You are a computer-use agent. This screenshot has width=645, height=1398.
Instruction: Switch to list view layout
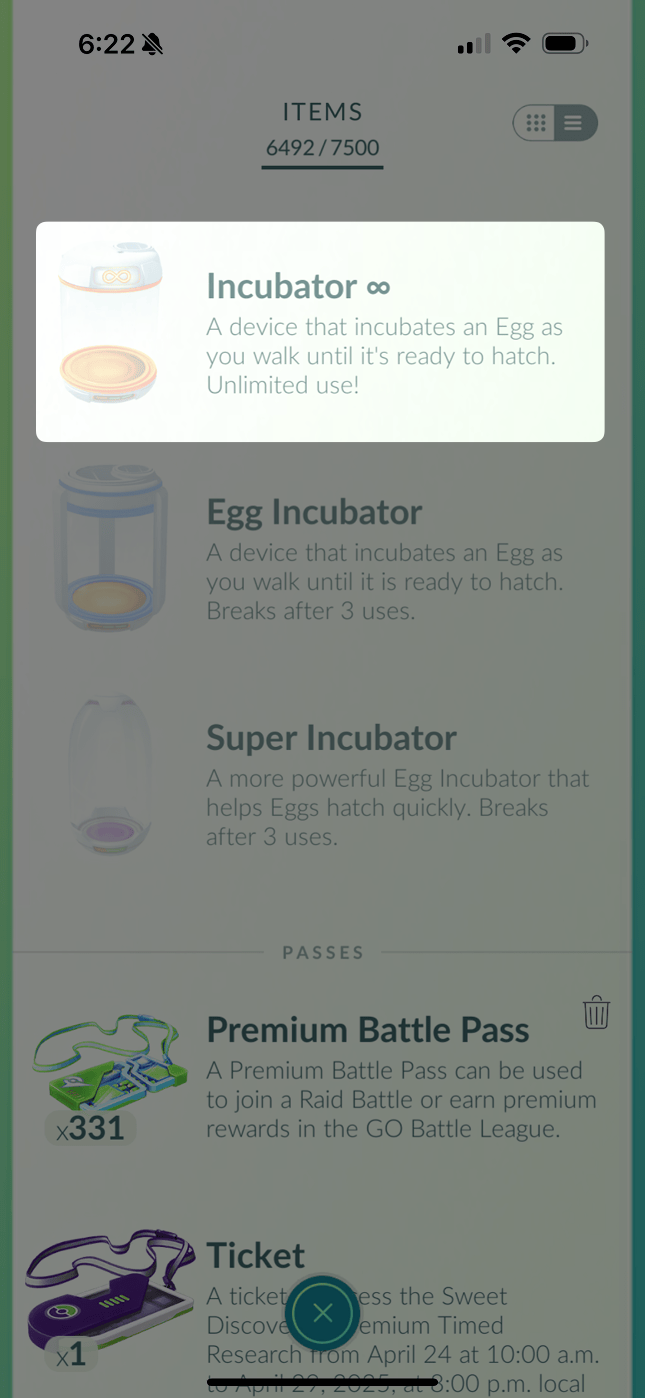coord(574,123)
